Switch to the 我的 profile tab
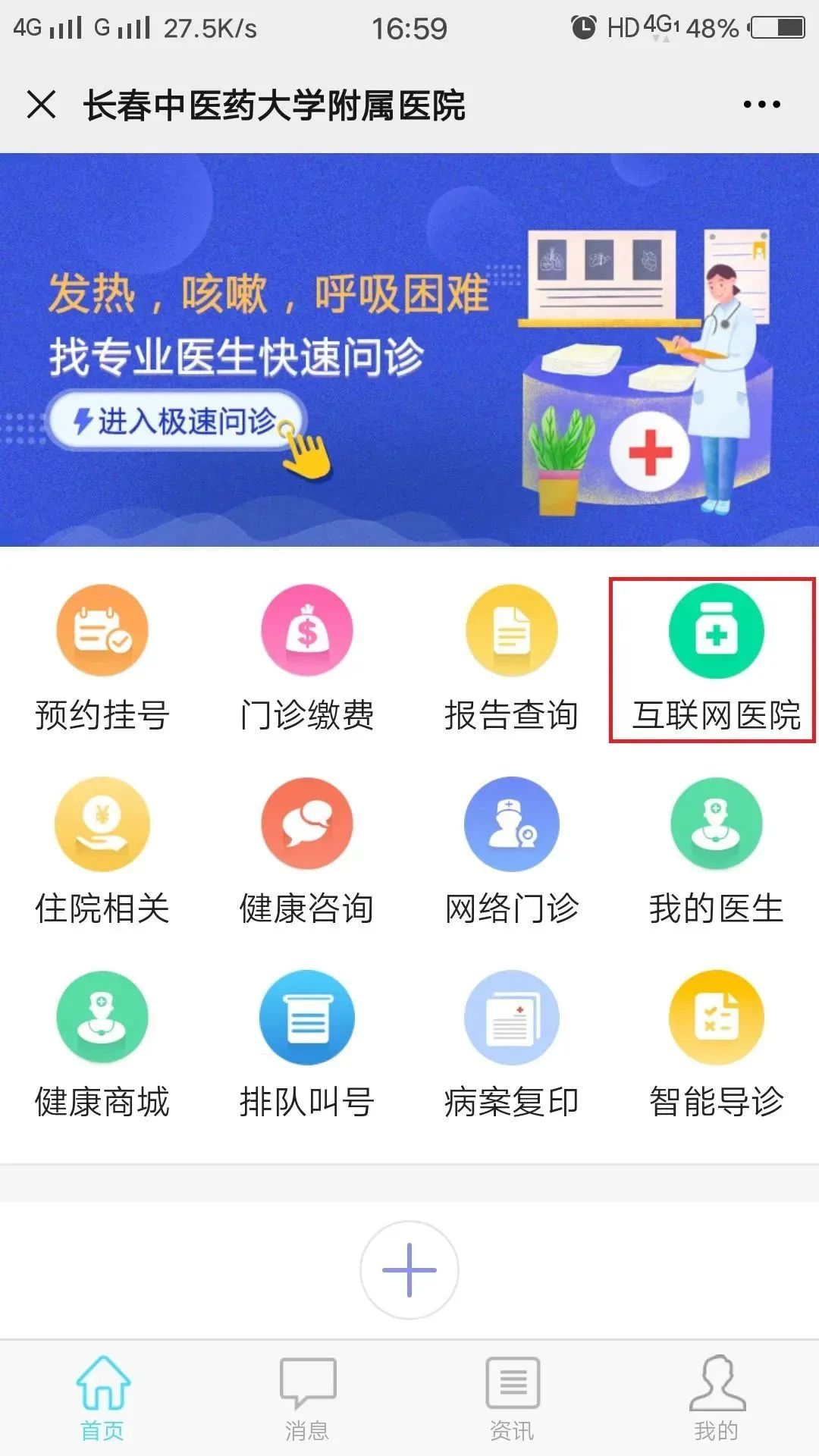 point(716,1398)
